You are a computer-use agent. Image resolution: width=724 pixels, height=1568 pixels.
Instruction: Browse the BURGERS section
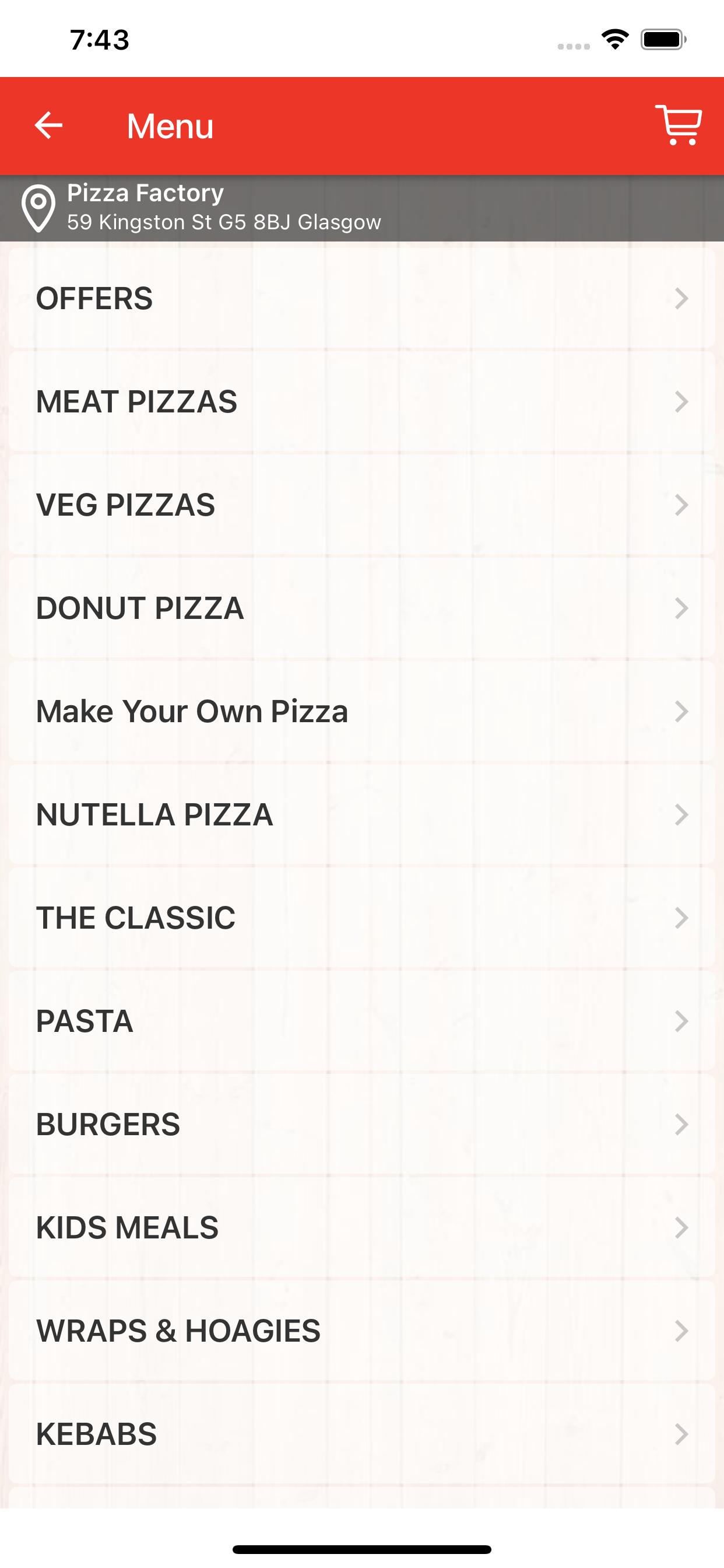click(x=362, y=1124)
